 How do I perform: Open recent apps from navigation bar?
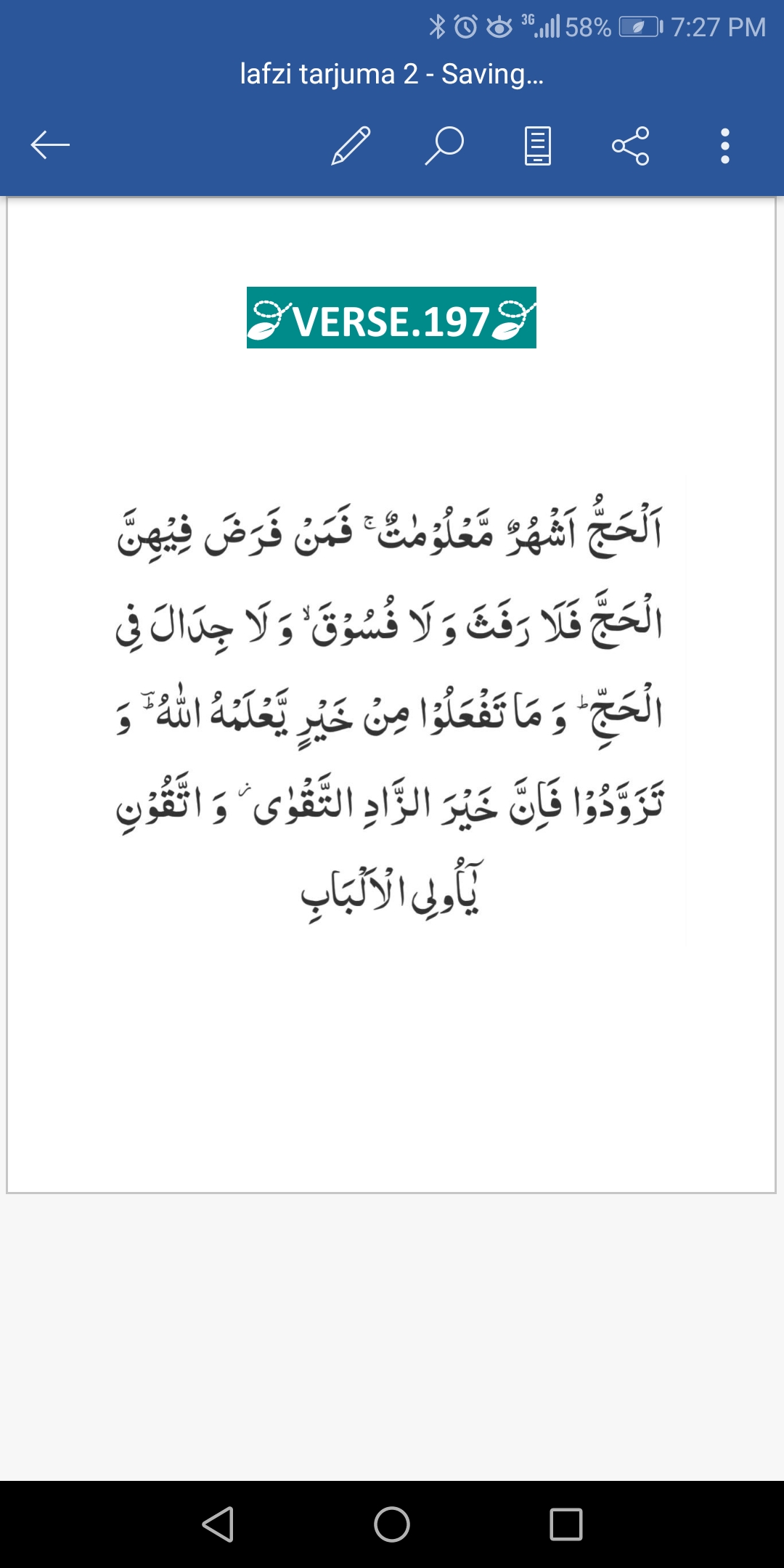click(x=566, y=1524)
